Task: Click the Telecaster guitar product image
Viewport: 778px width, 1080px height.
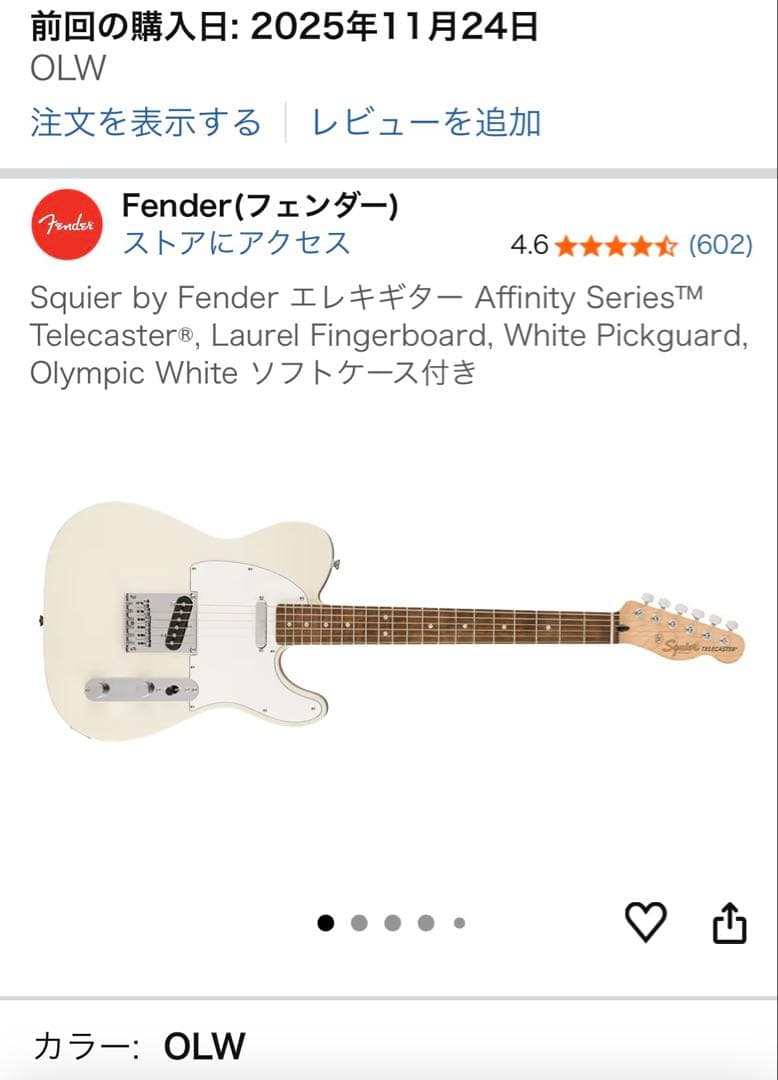Action: pos(389,625)
